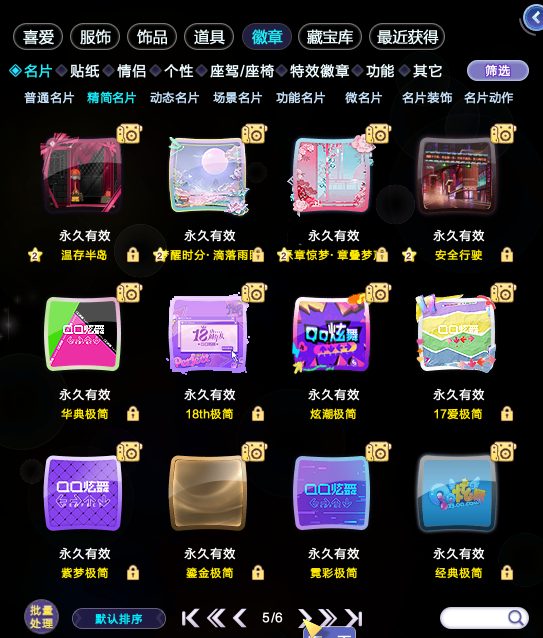543x638 pixels.
Task: Jump to the first page
Action: pyautogui.click(x=190, y=618)
